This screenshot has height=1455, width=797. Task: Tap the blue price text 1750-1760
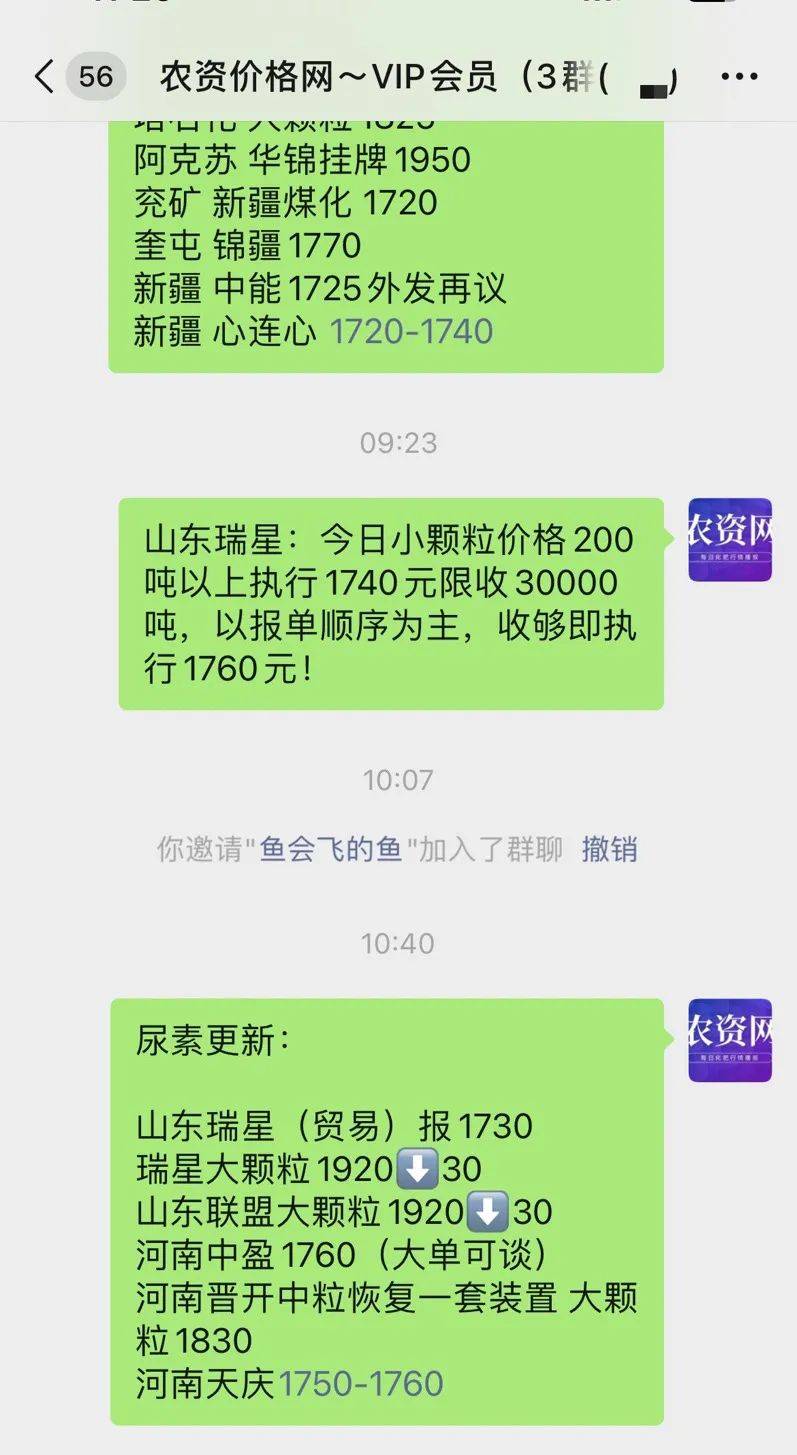point(362,1383)
